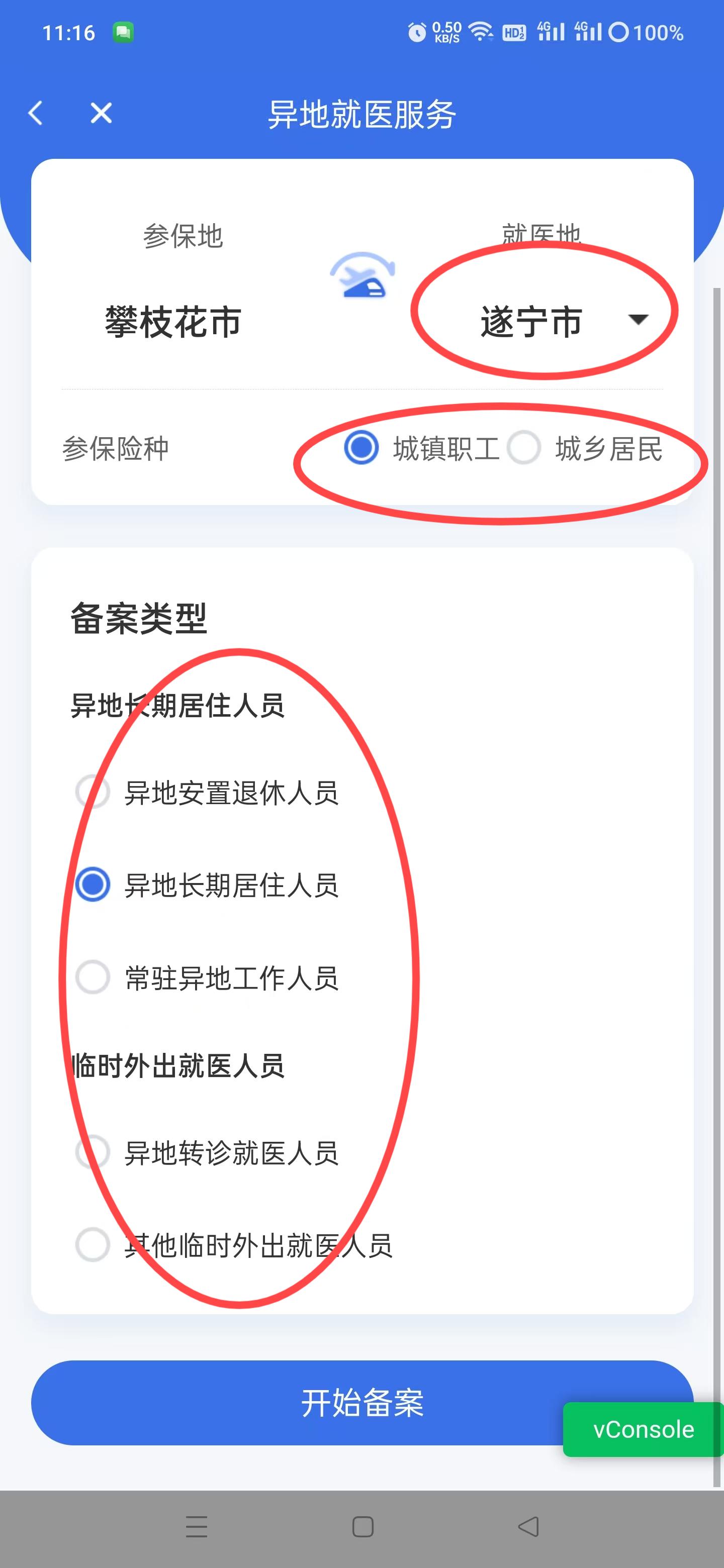The height and width of the screenshot is (1568, 724).
Task: Choose 异地转诊就医人员 option
Action: tap(93, 1152)
